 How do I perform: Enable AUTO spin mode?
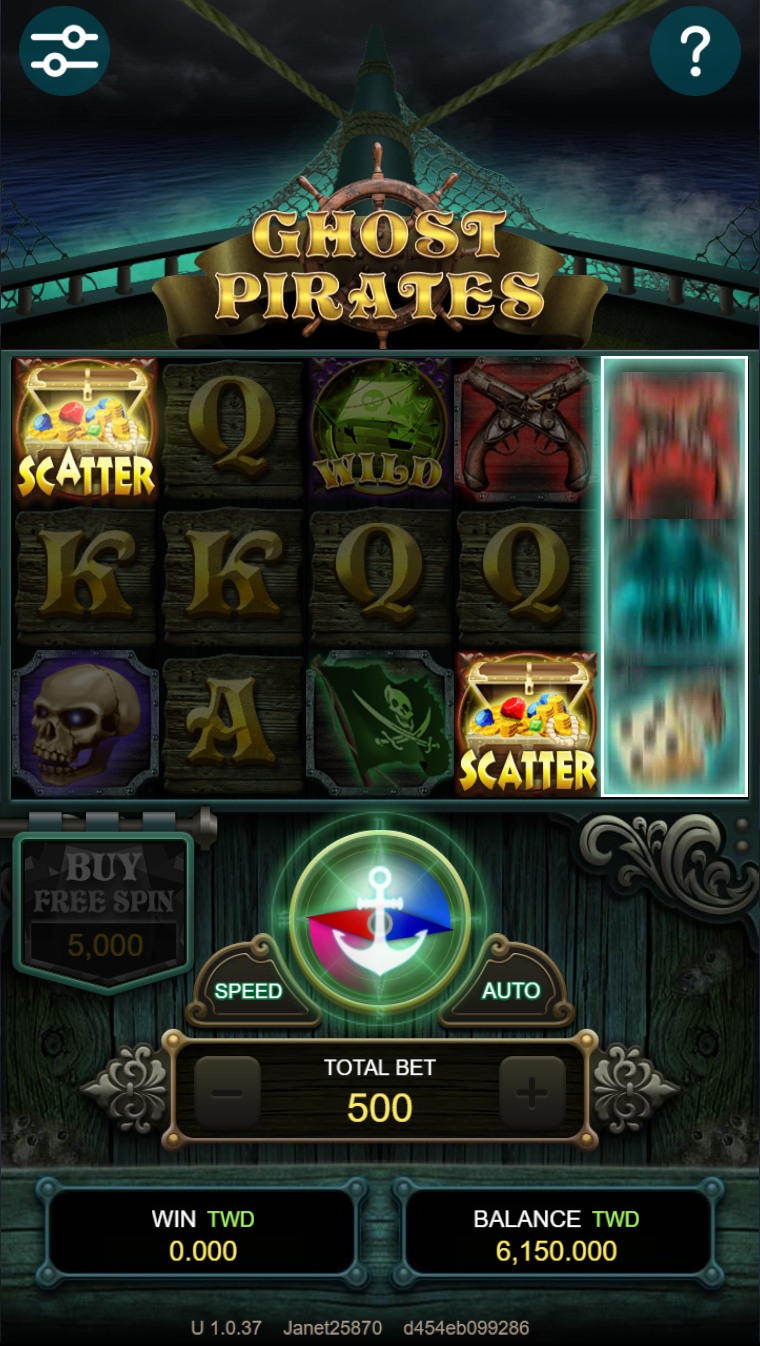pyautogui.click(x=511, y=990)
